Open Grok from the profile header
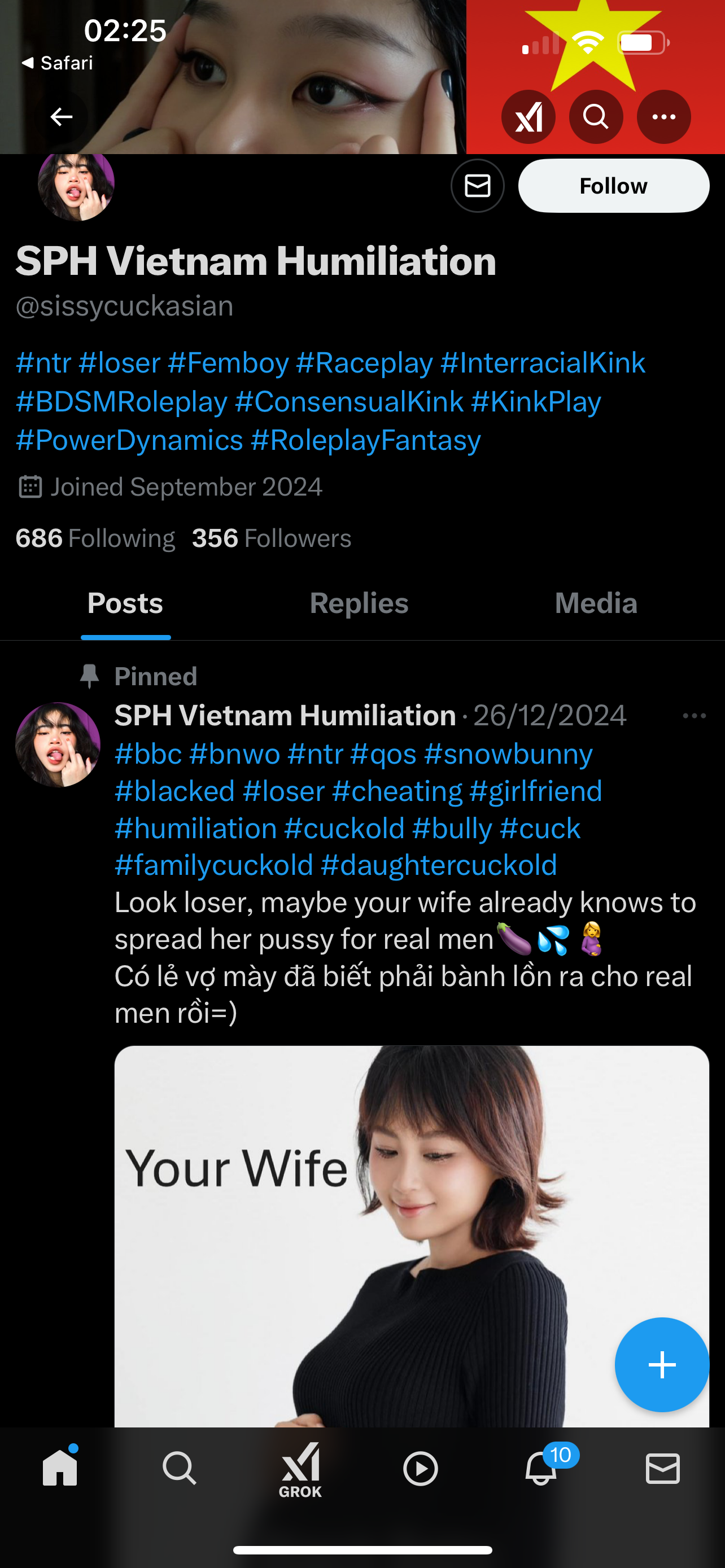This screenshot has height=1568, width=725. 528,116
